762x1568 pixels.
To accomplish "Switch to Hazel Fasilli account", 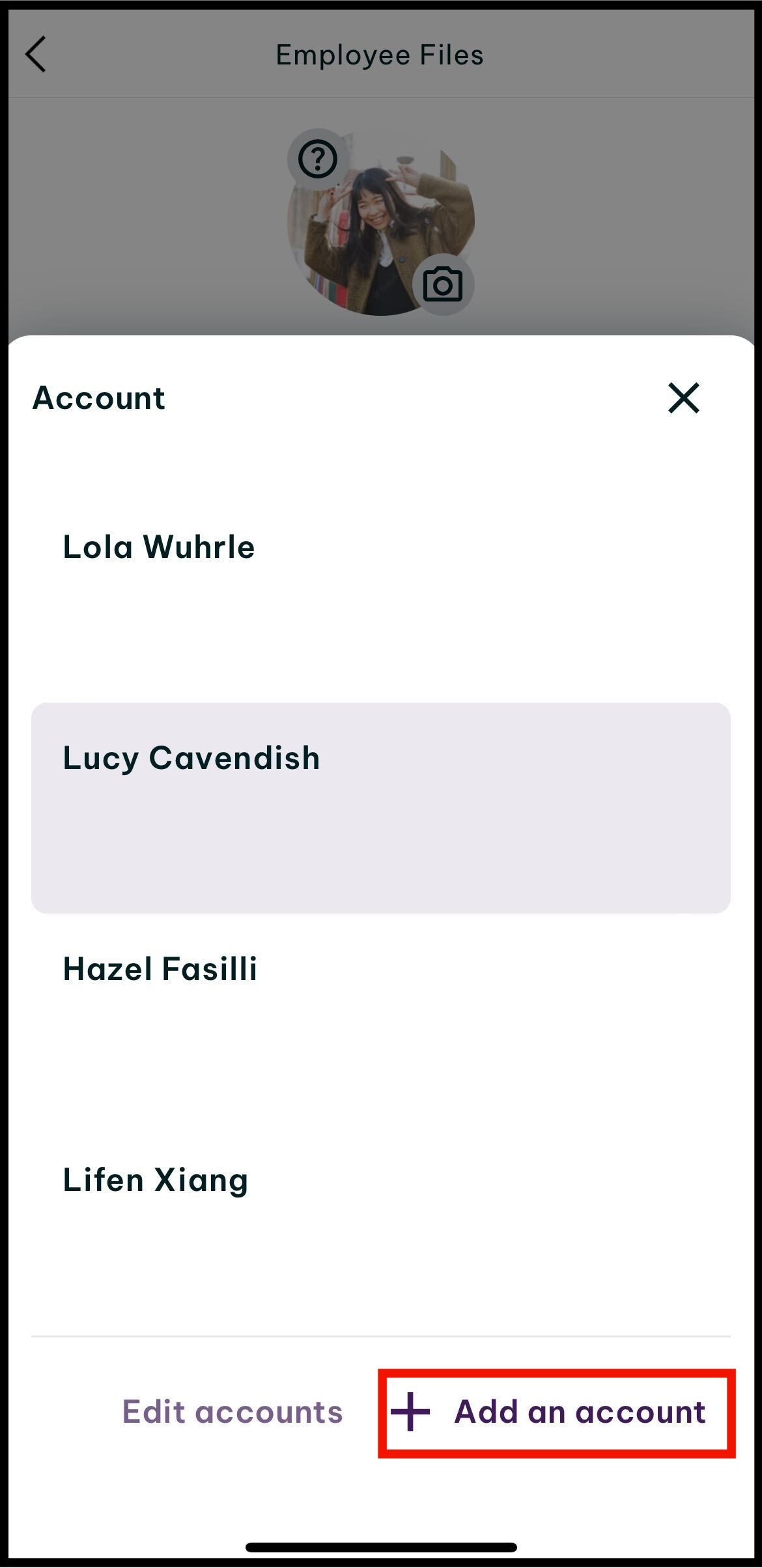I will 380,969.
